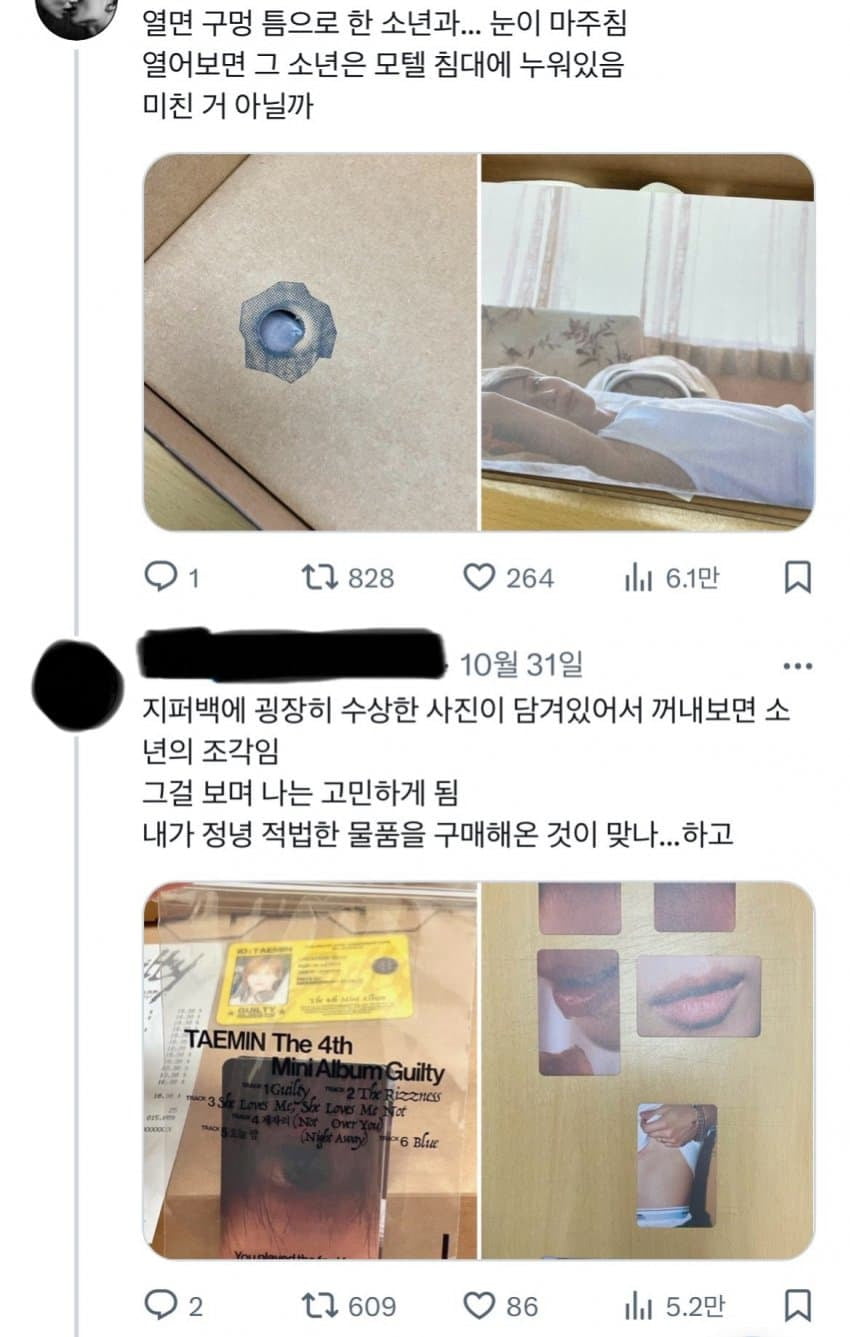Open the photo of the boy on the bed
850x1337 pixels.
pos(647,342)
